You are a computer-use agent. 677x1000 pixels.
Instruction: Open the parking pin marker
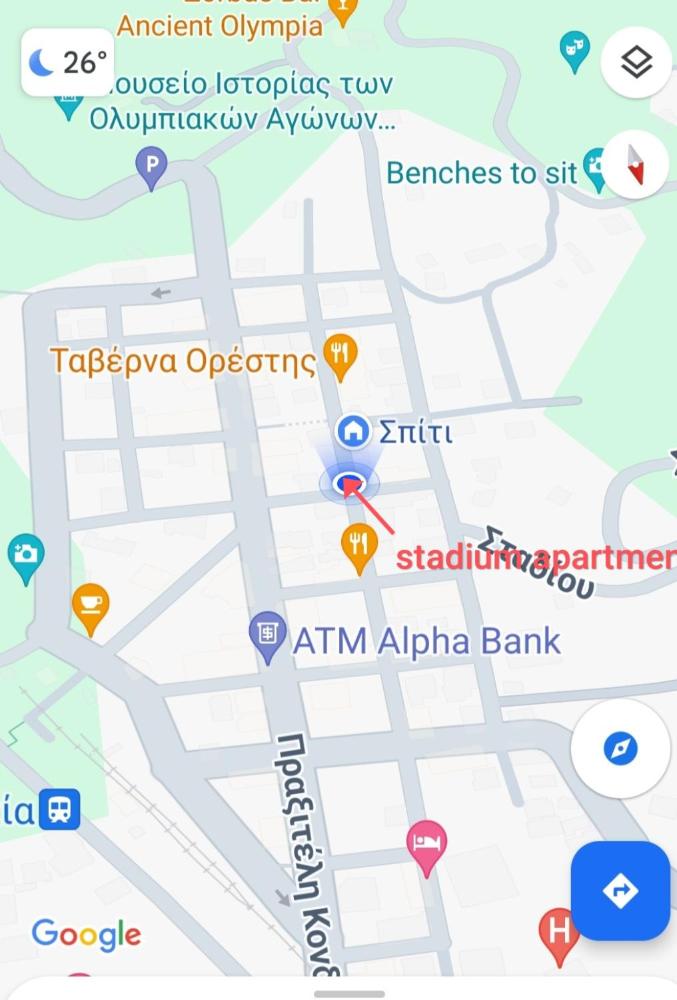(x=151, y=165)
